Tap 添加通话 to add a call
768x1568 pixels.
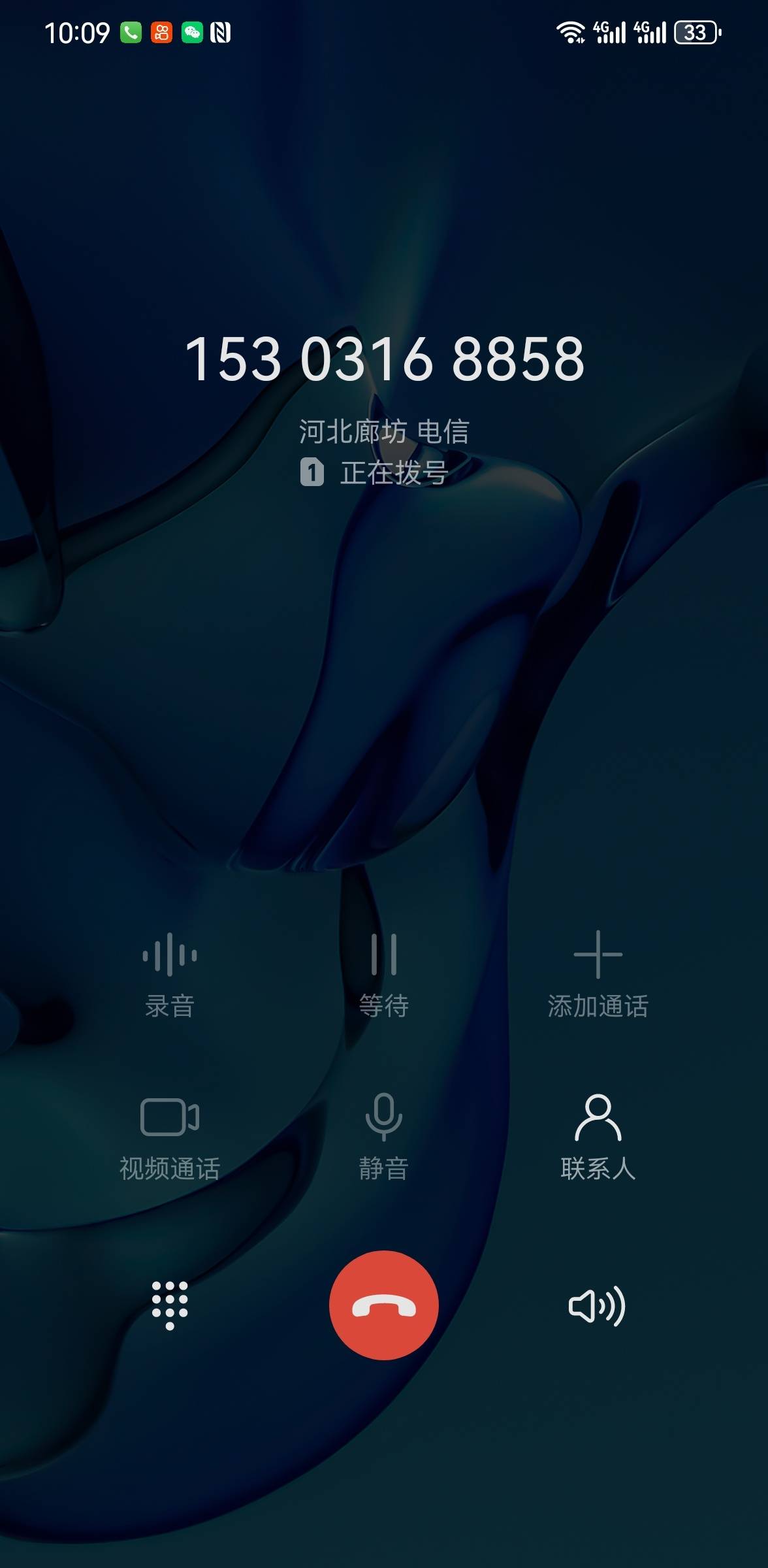click(x=598, y=973)
